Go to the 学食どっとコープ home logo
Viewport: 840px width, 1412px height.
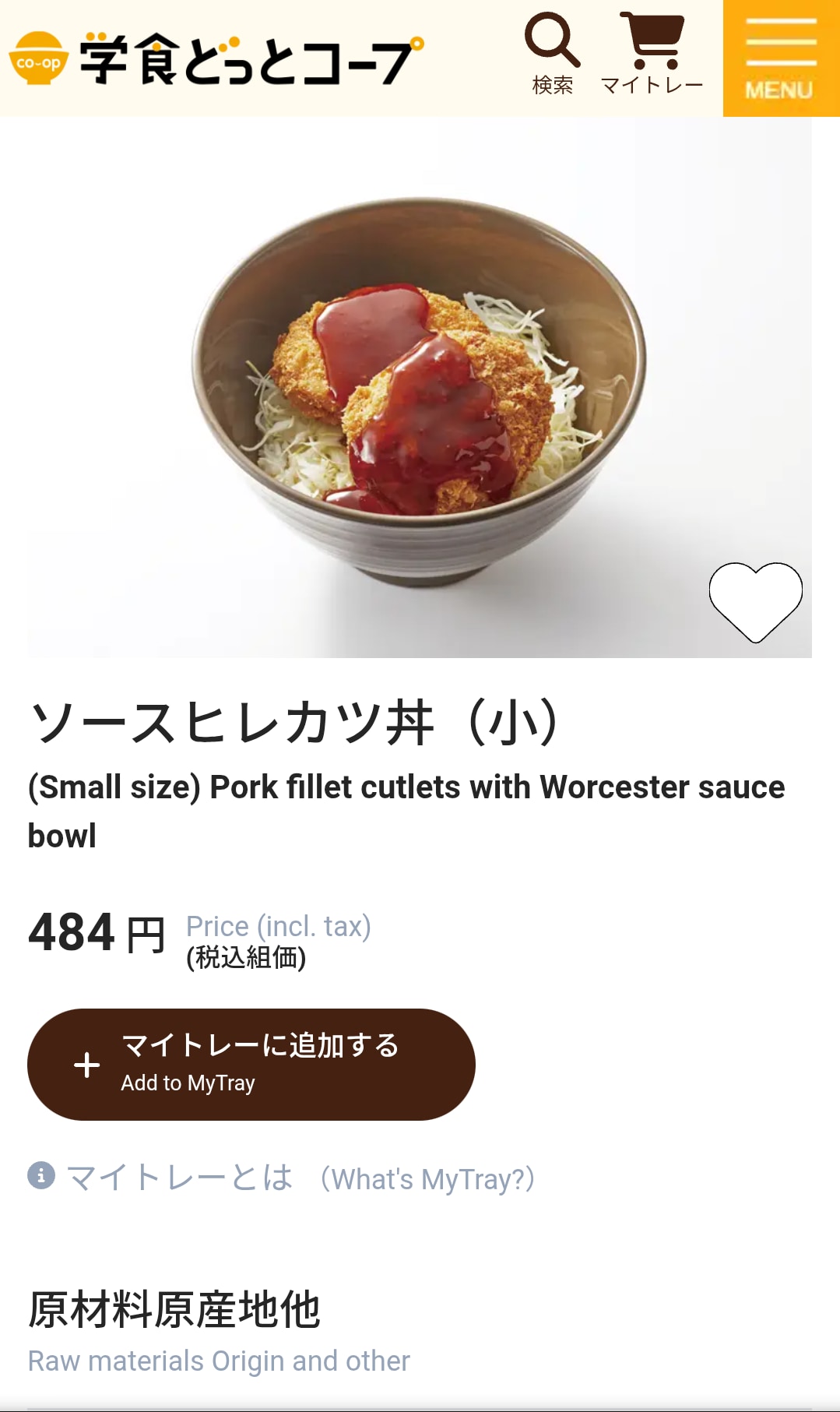tap(216, 59)
